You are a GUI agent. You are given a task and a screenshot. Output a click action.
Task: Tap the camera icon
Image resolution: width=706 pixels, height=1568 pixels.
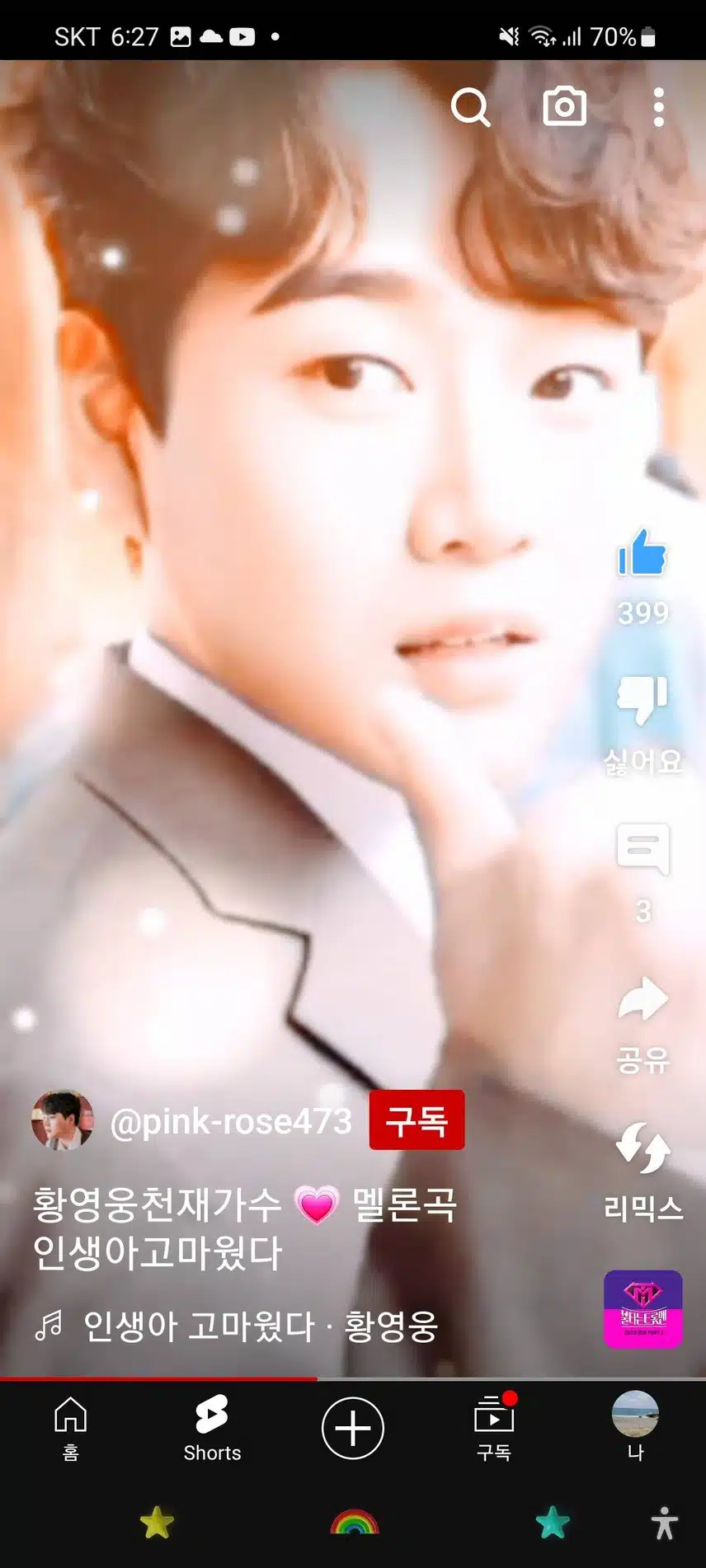tap(564, 107)
